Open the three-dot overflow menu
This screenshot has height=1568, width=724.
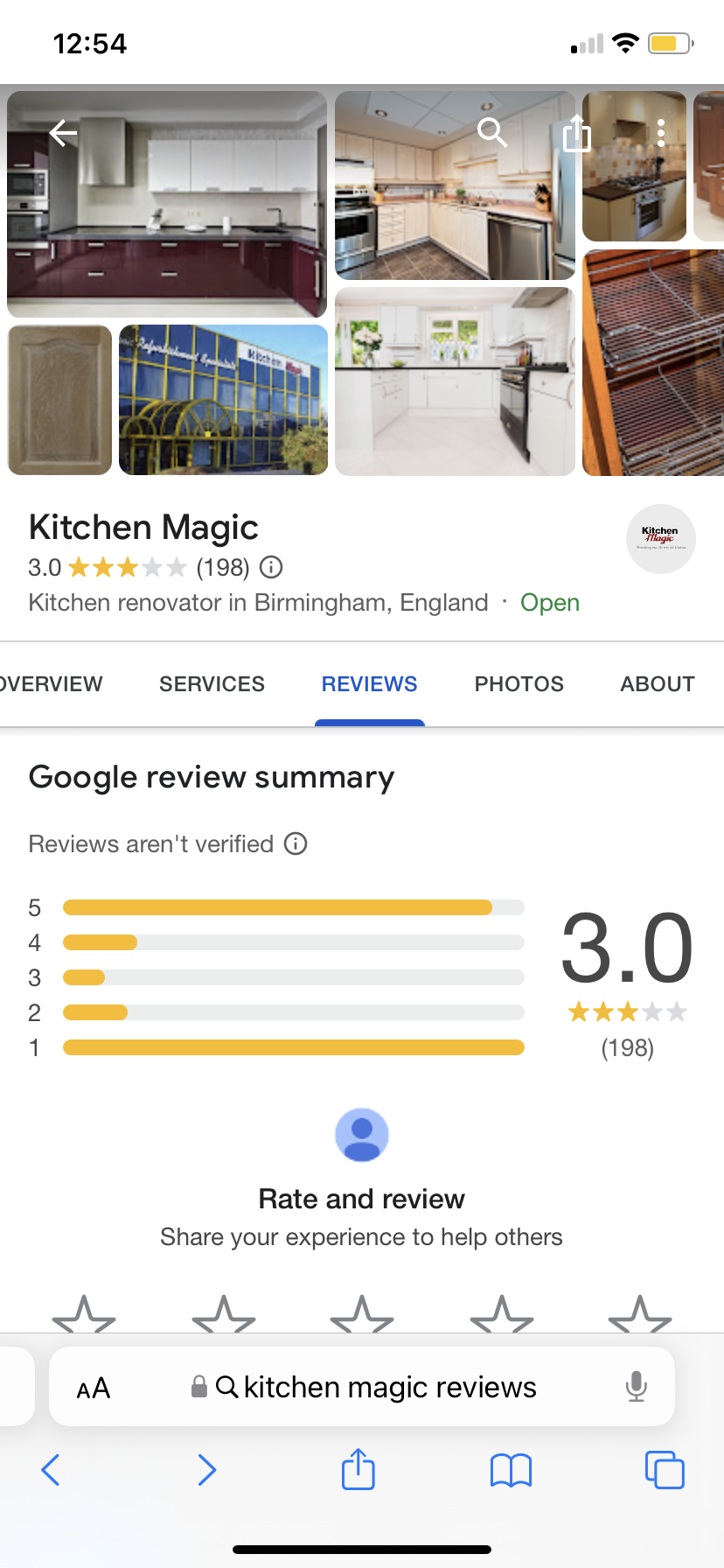(661, 133)
